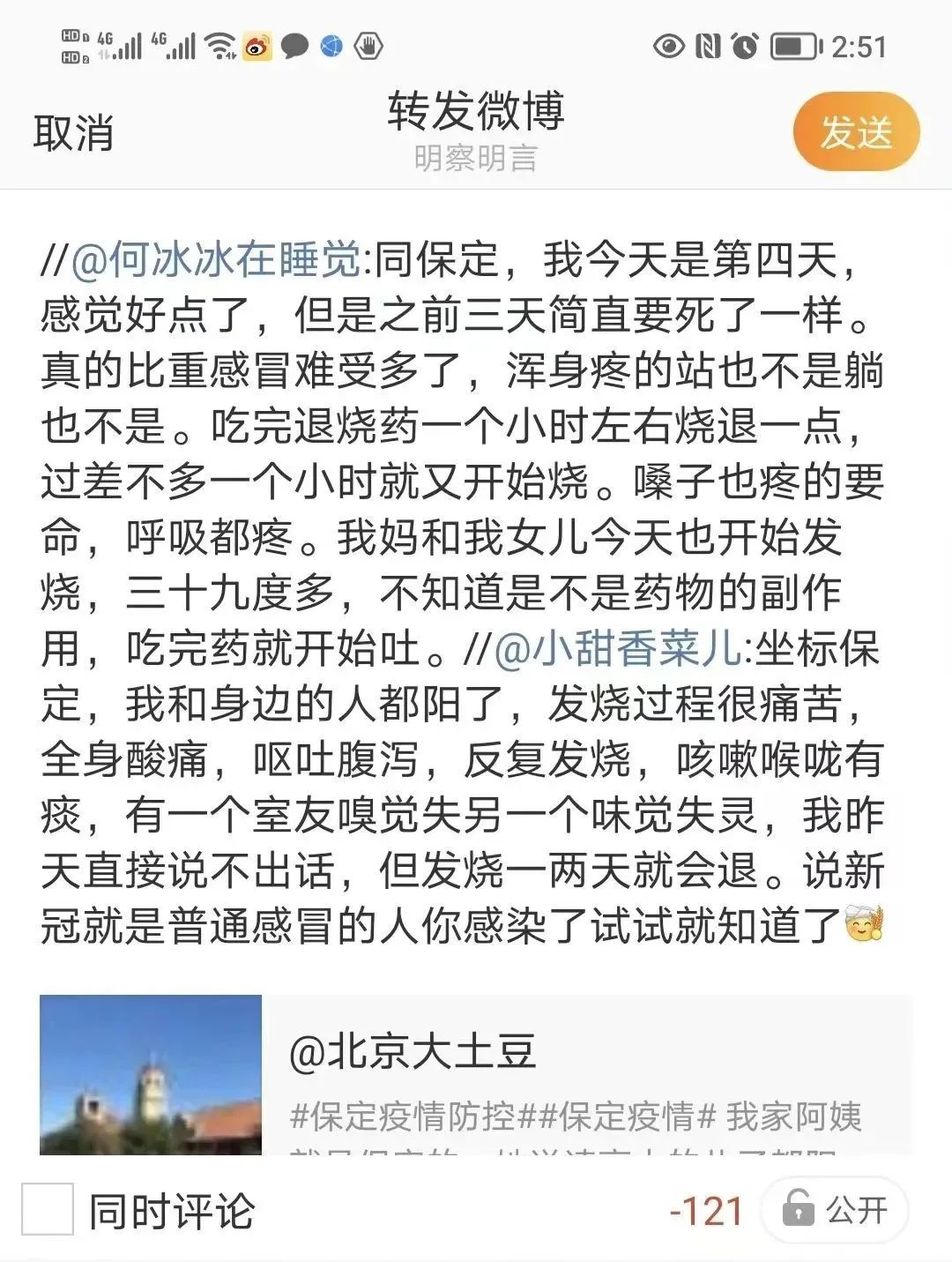Send the repost with 发送
952x1262 pixels.
(855, 132)
